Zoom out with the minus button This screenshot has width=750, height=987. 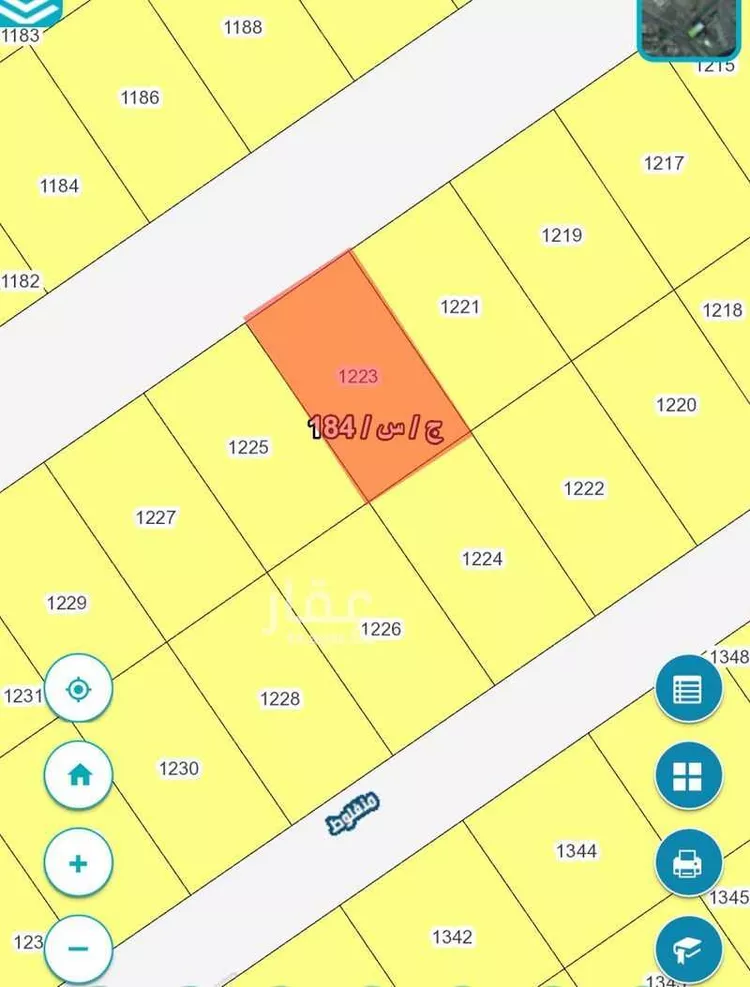[x=78, y=948]
